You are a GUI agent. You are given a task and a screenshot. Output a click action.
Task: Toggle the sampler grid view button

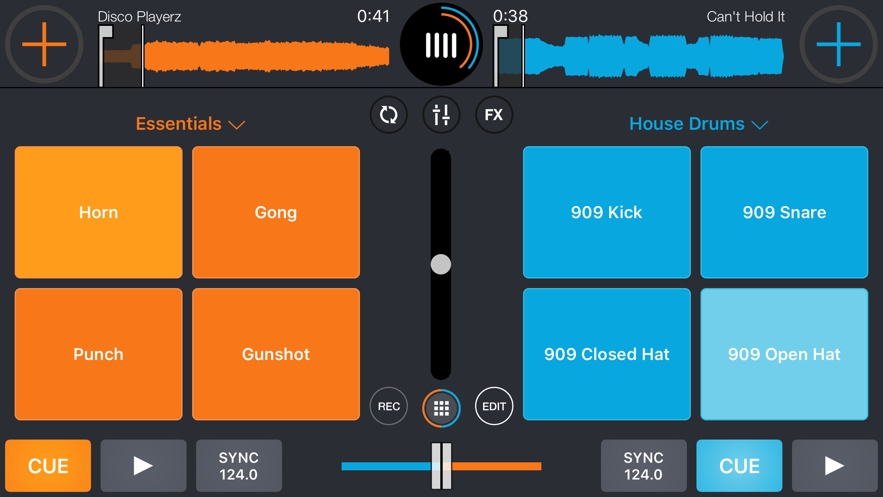pyautogui.click(x=441, y=407)
